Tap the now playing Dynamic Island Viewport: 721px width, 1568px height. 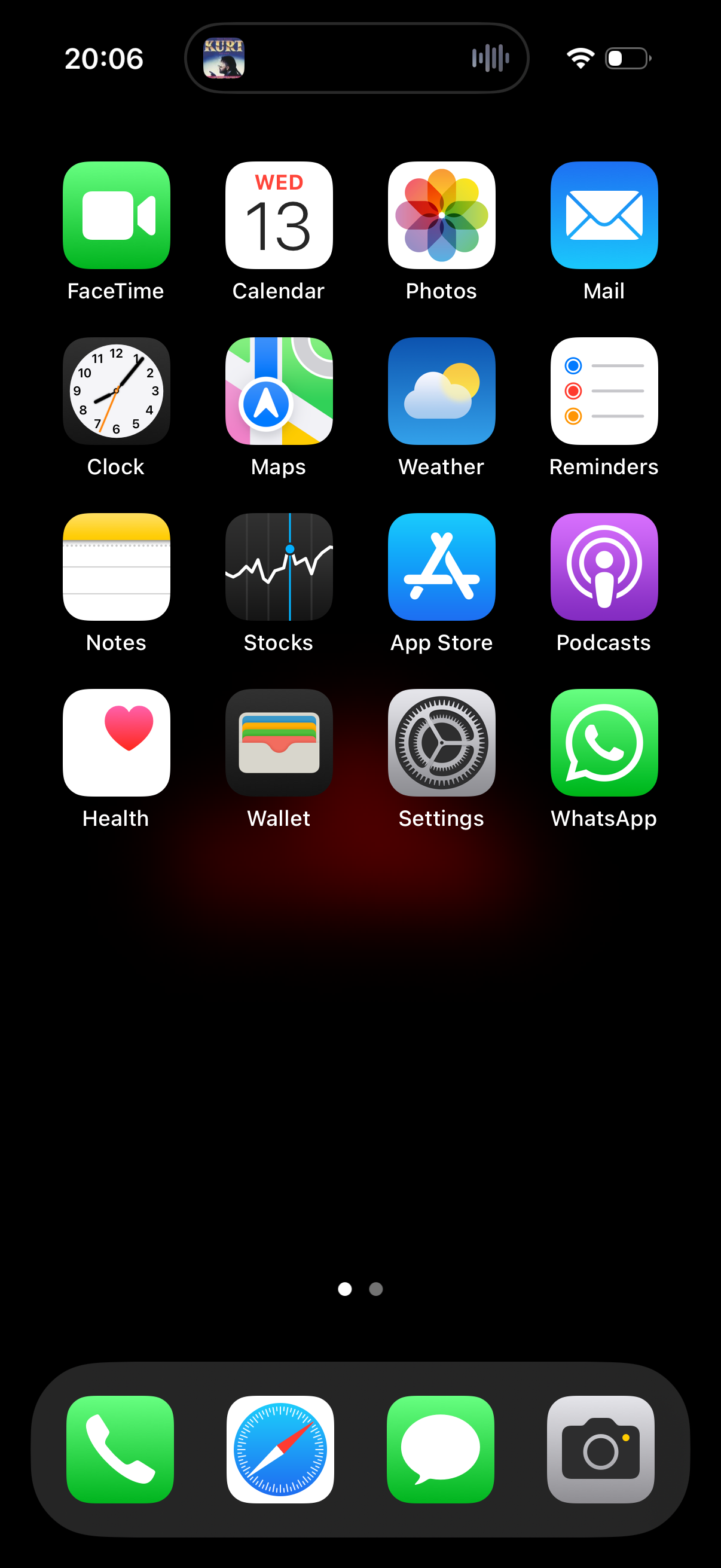356,59
